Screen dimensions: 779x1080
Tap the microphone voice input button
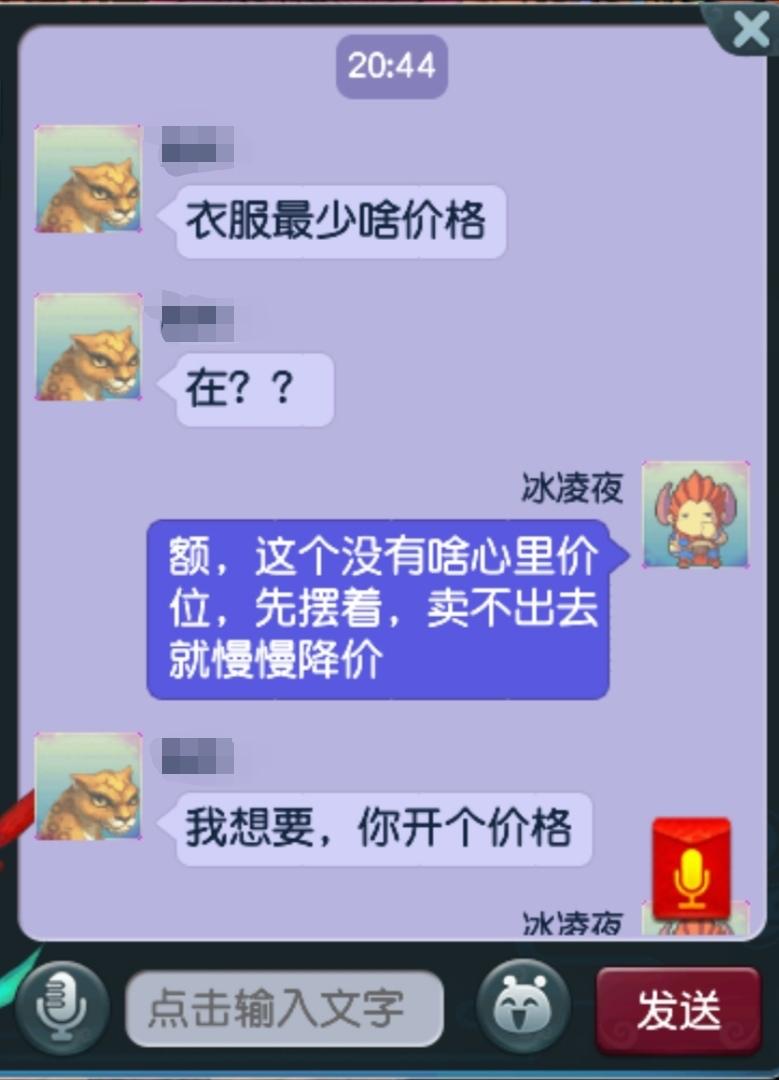(62, 1007)
